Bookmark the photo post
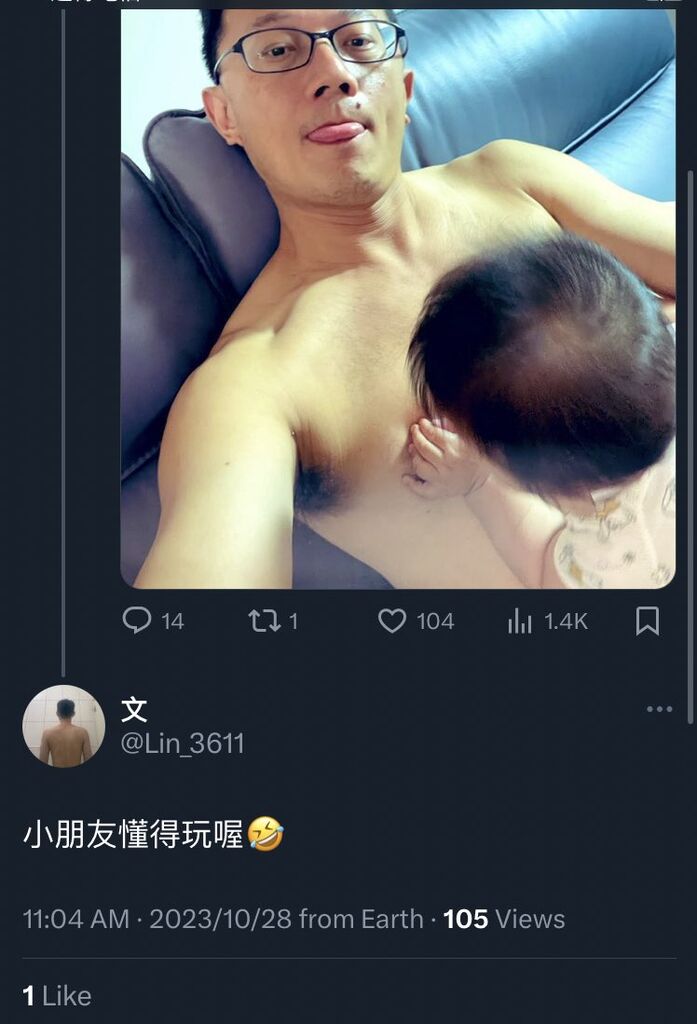 [x=647, y=621]
